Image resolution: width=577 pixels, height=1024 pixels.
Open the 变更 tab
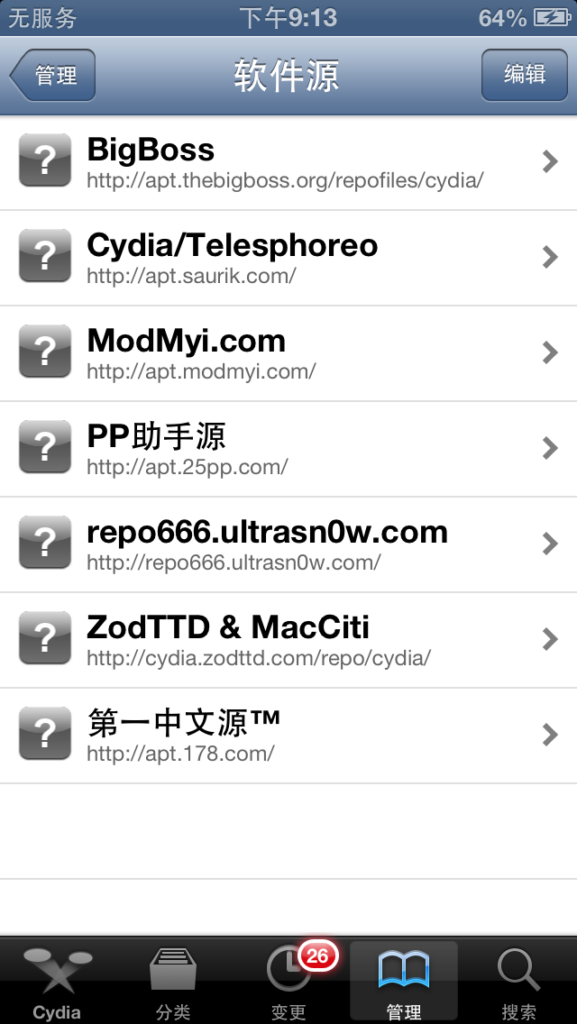tap(288, 981)
